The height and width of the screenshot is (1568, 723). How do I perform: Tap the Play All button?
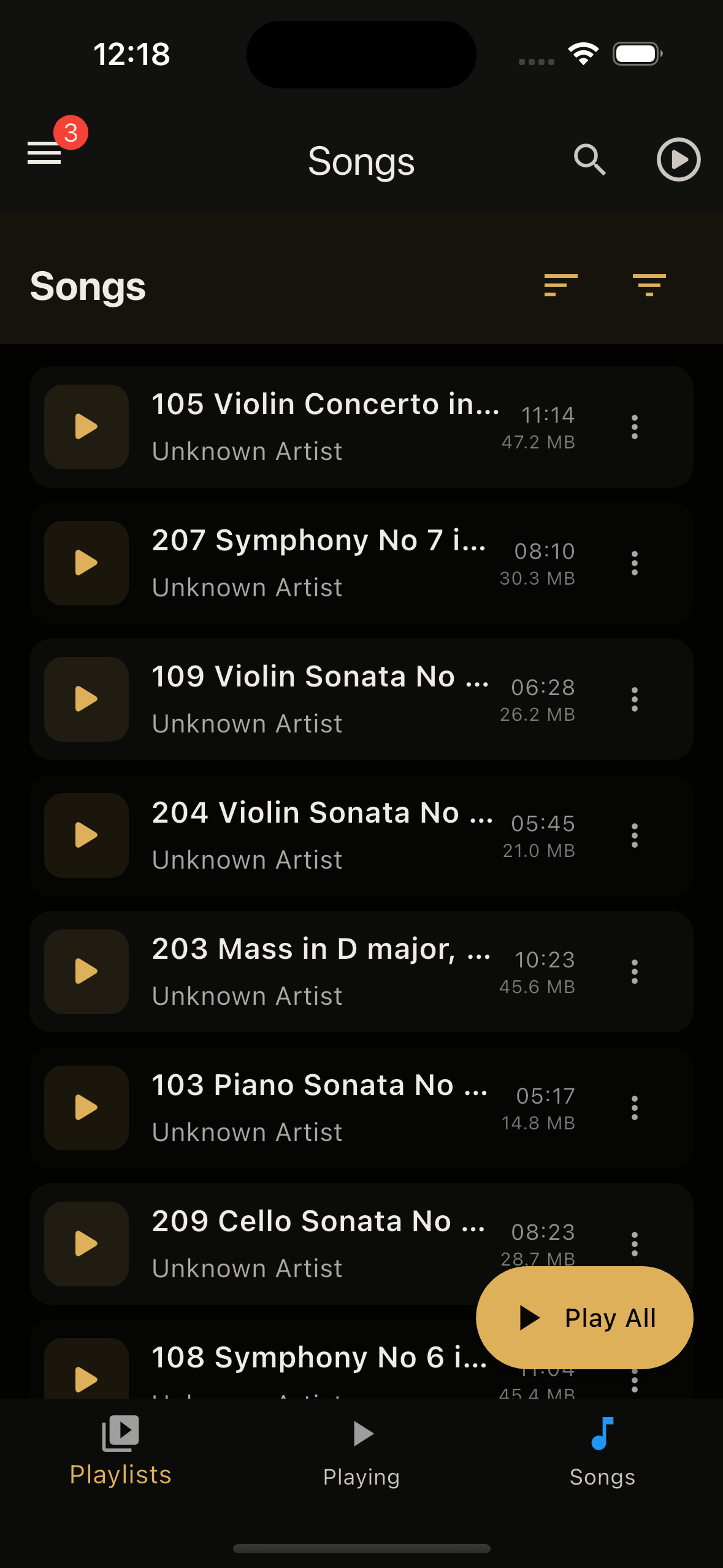[x=584, y=1318]
